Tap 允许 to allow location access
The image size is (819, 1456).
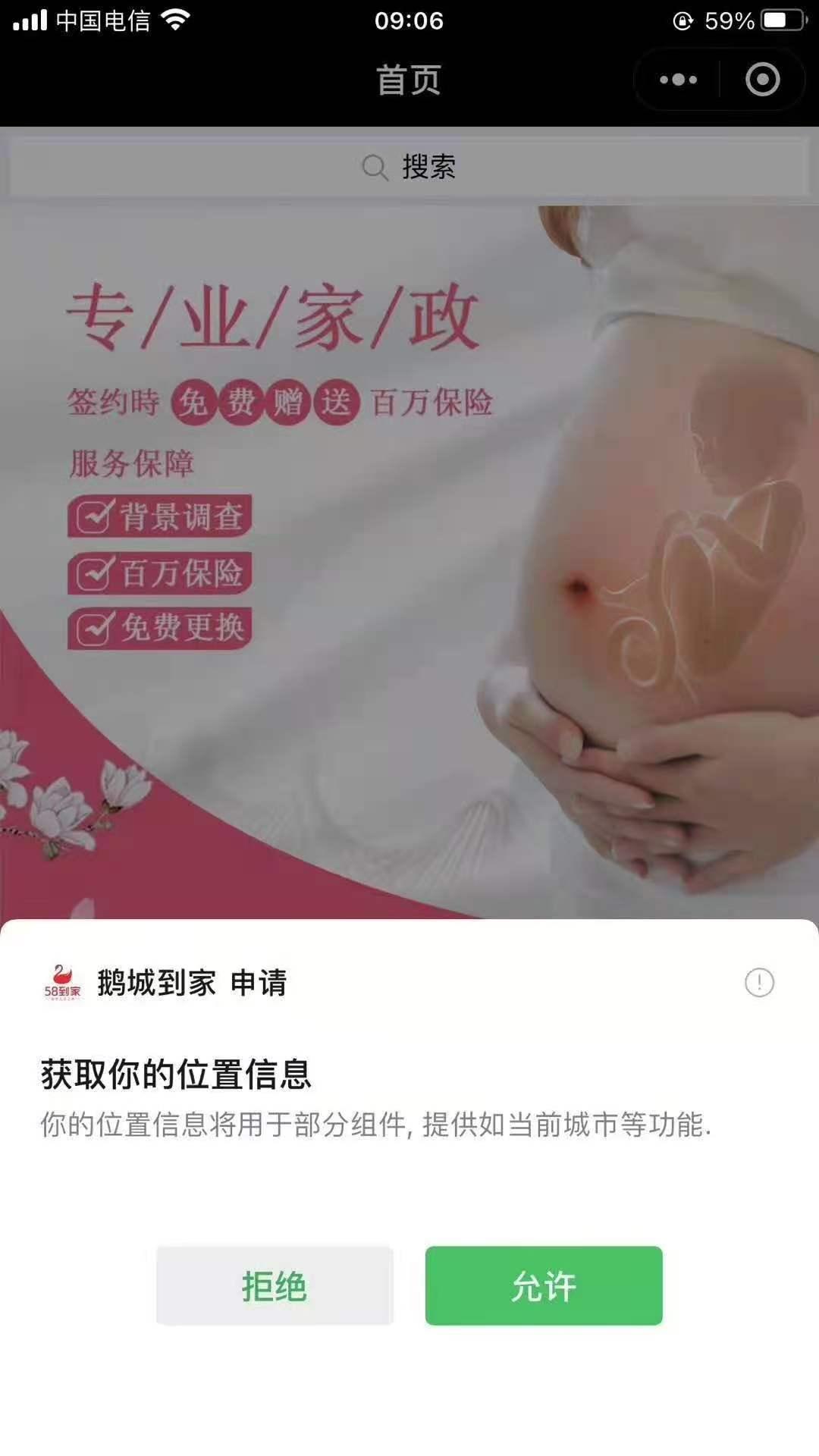(x=543, y=1285)
